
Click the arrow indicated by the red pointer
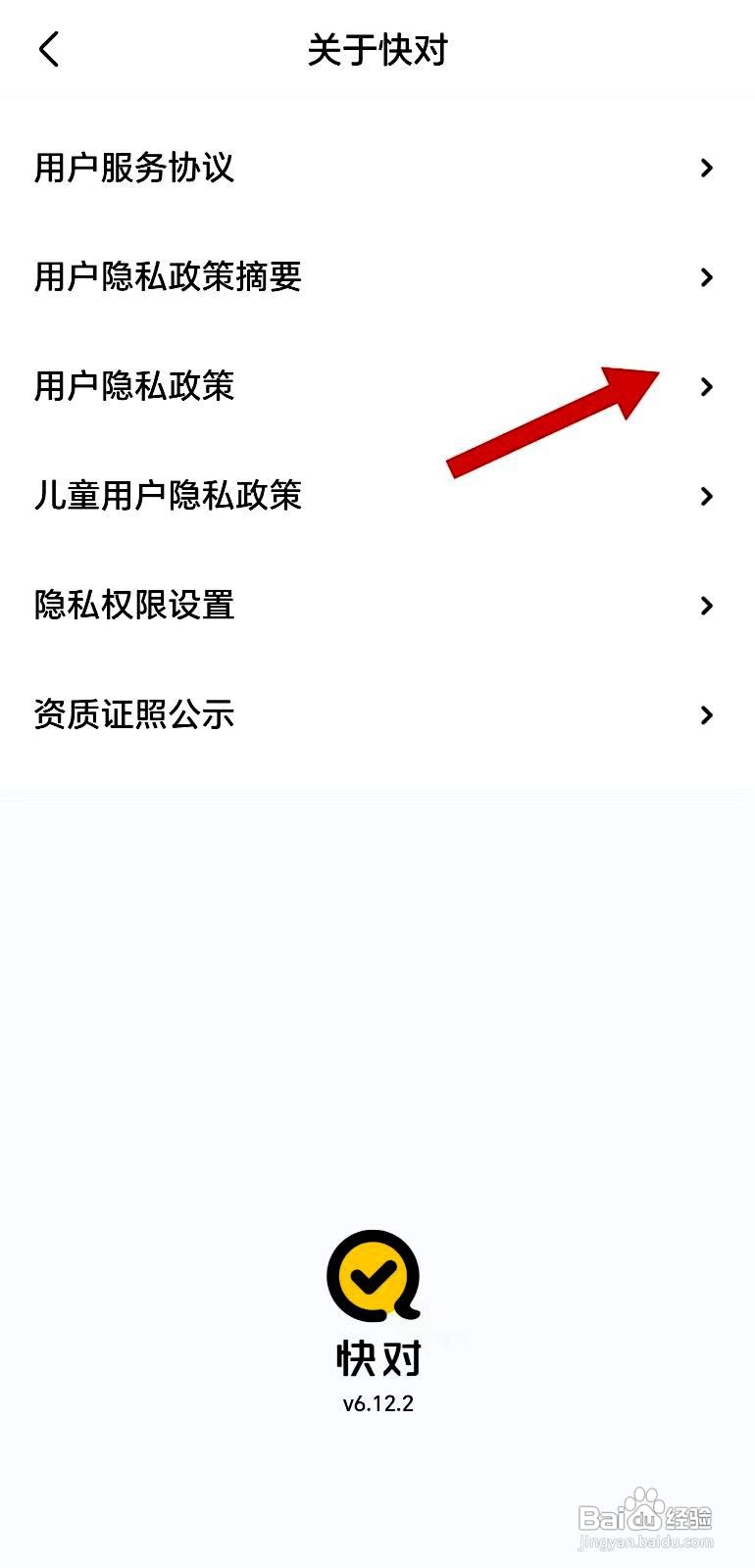[705, 387]
